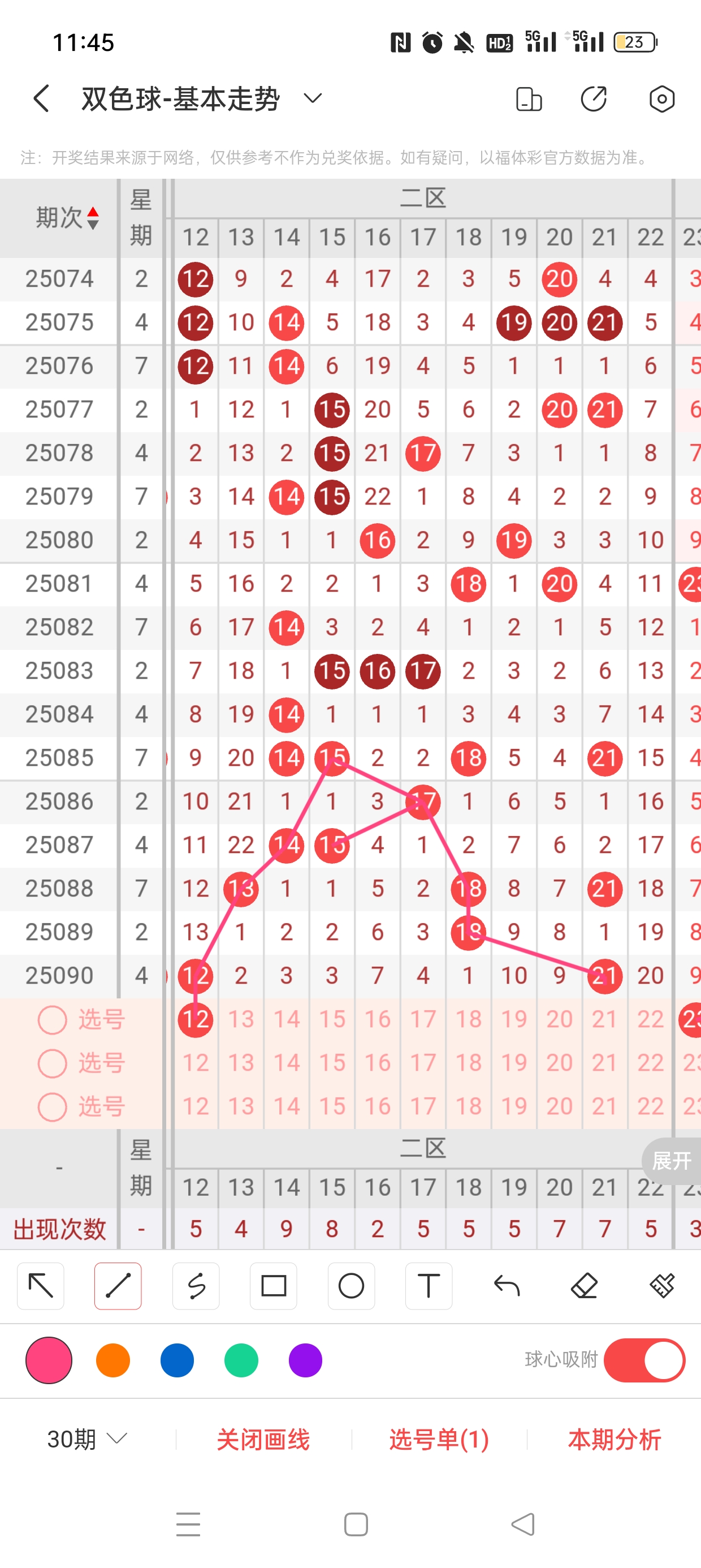
Task: Tap 关闭画线 to exit drawing mode
Action: [263, 1439]
